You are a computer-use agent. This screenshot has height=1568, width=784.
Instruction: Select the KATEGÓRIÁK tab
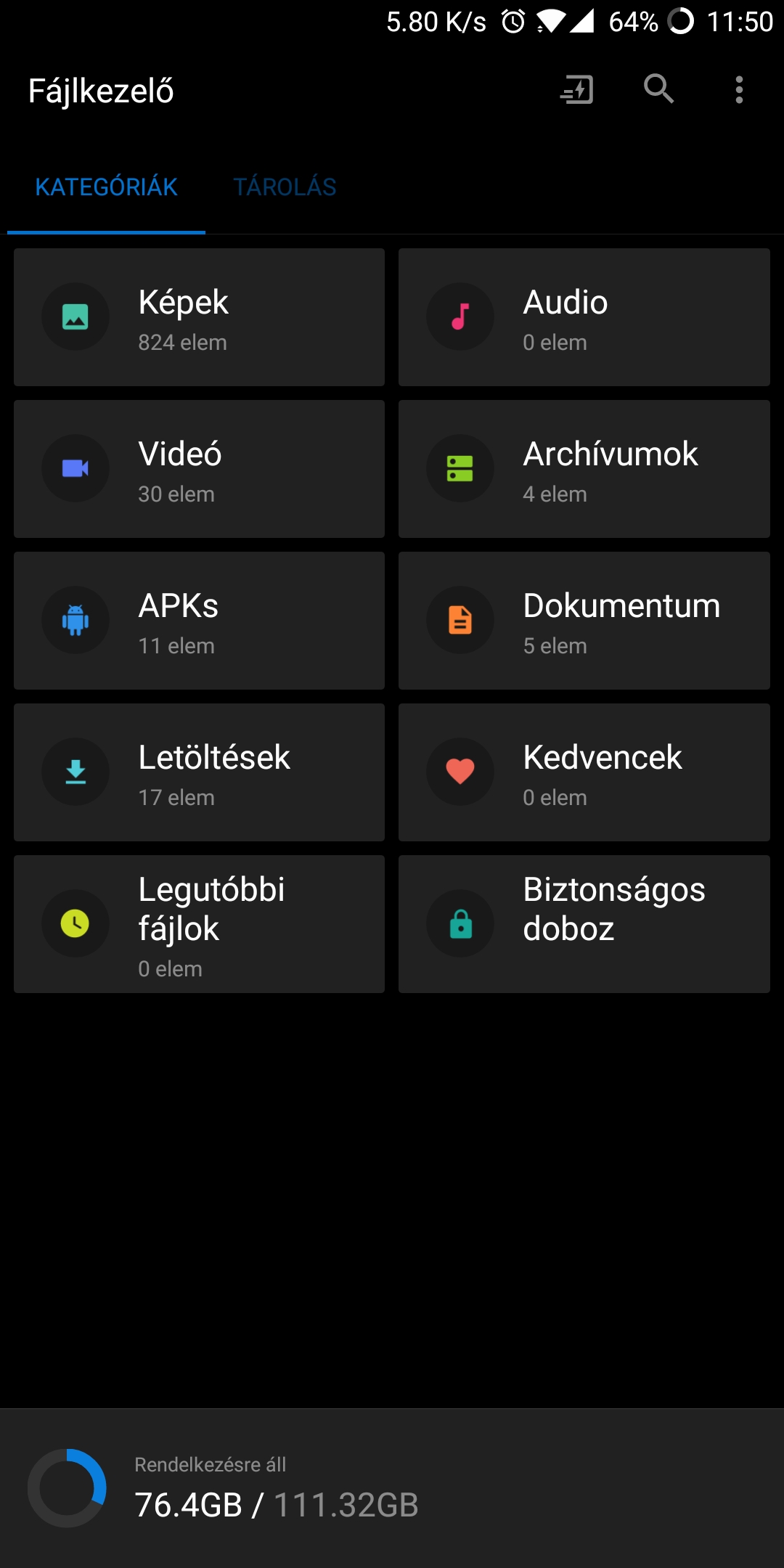[106, 187]
